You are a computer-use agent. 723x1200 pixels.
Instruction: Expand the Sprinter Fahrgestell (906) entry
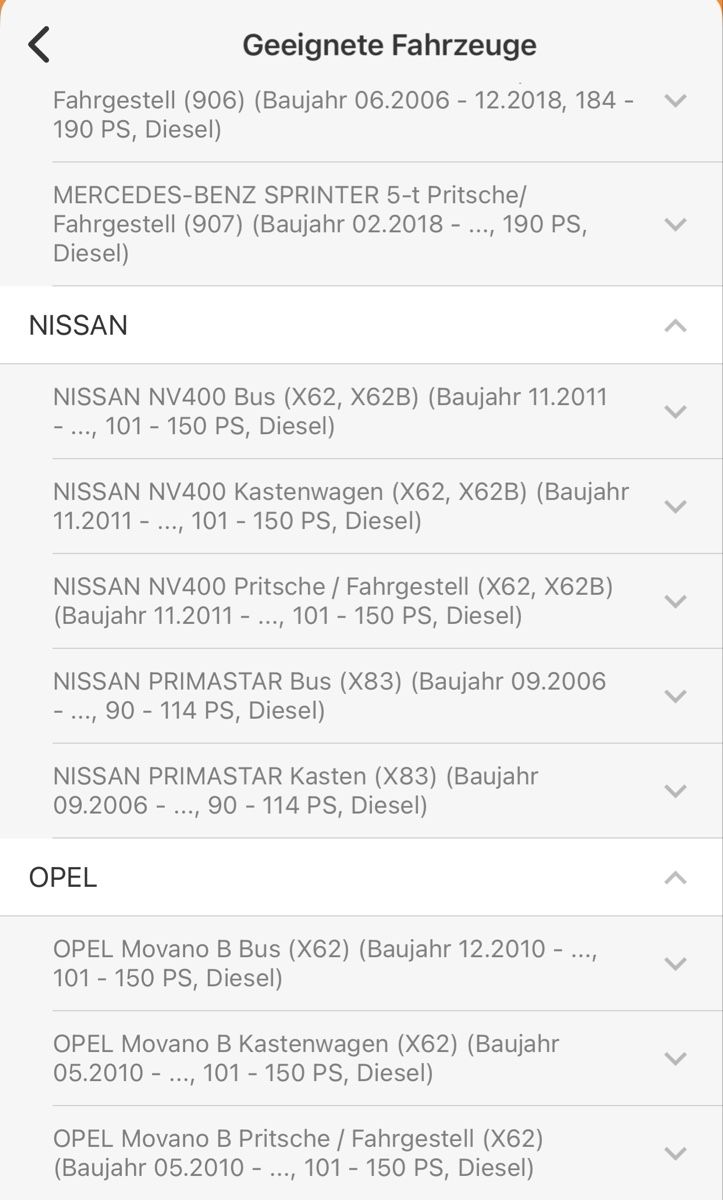(675, 100)
